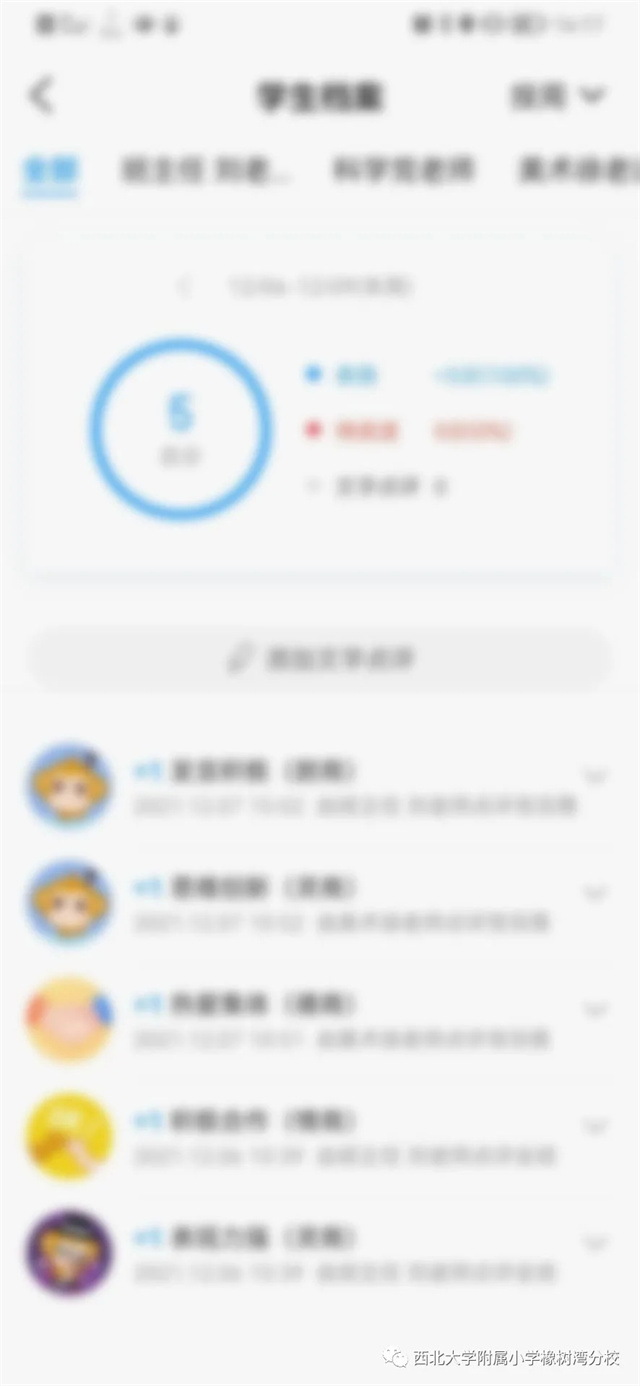Expand the second record 思维创新
The width and height of the screenshot is (640, 1386).
point(595,893)
